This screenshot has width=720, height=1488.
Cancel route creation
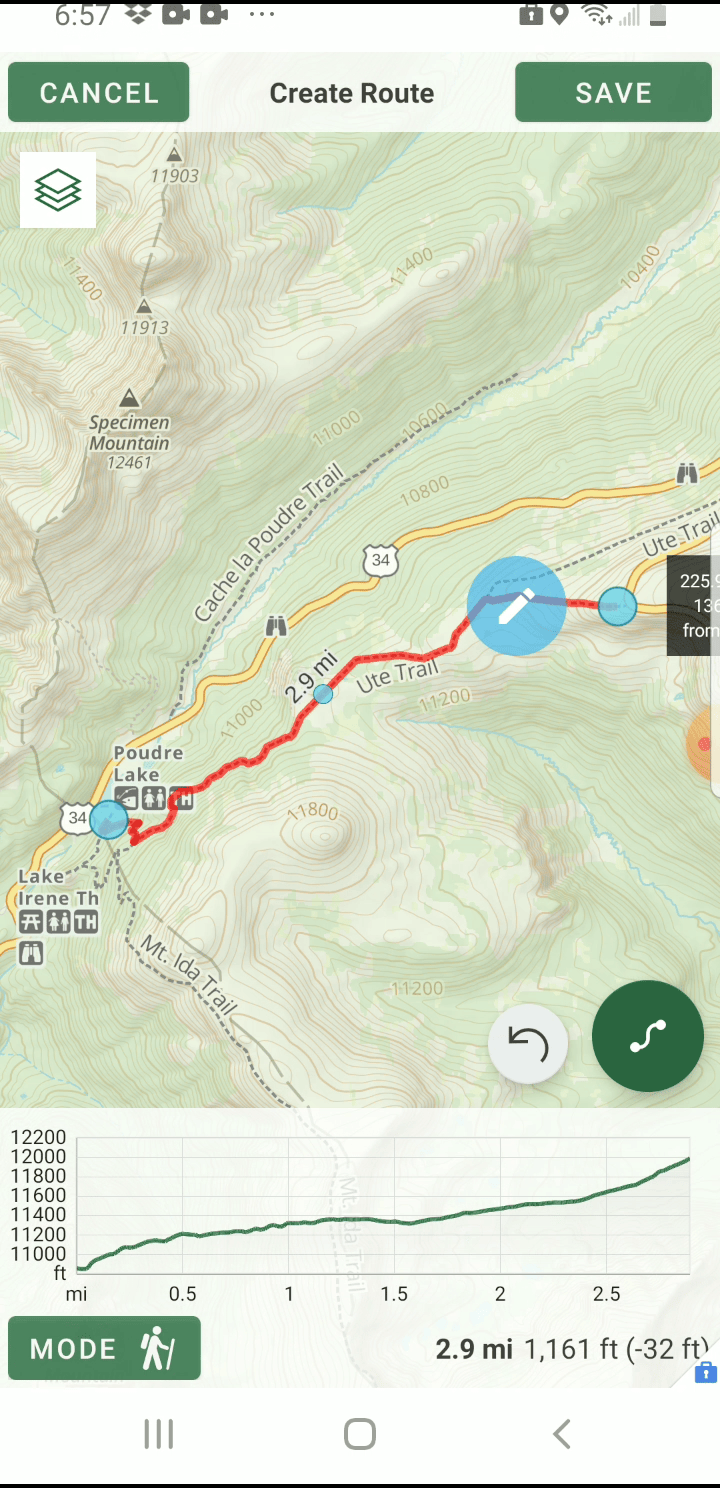click(98, 93)
